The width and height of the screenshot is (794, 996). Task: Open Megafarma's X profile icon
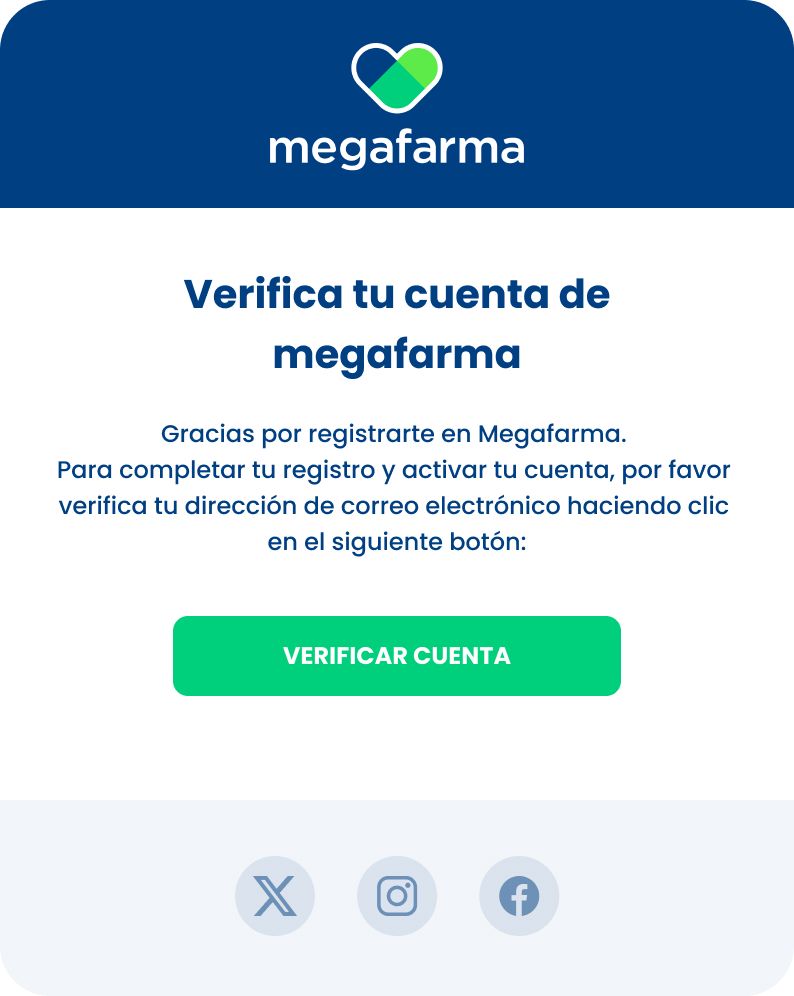pos(275,896)
